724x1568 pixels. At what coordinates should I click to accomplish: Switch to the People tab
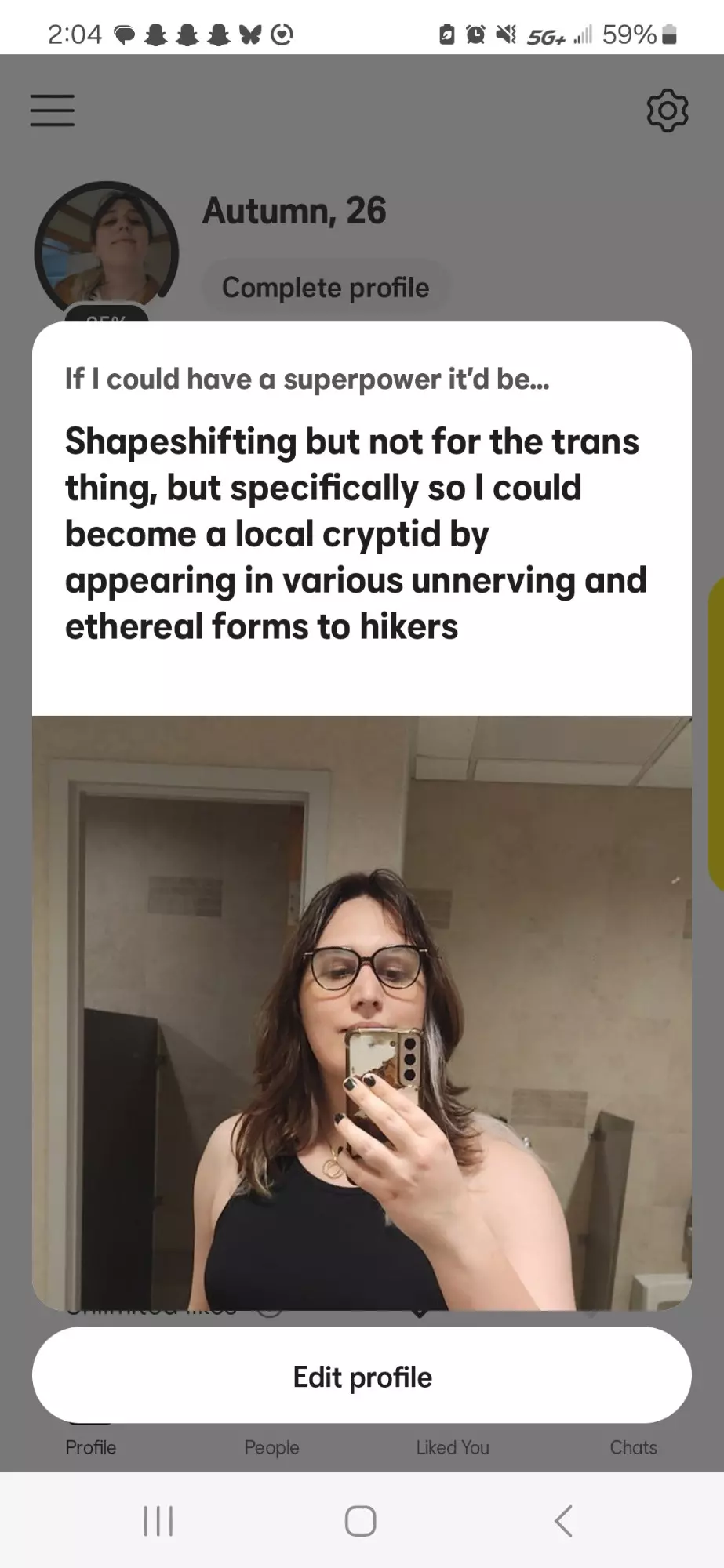[x=271, y=1447]
